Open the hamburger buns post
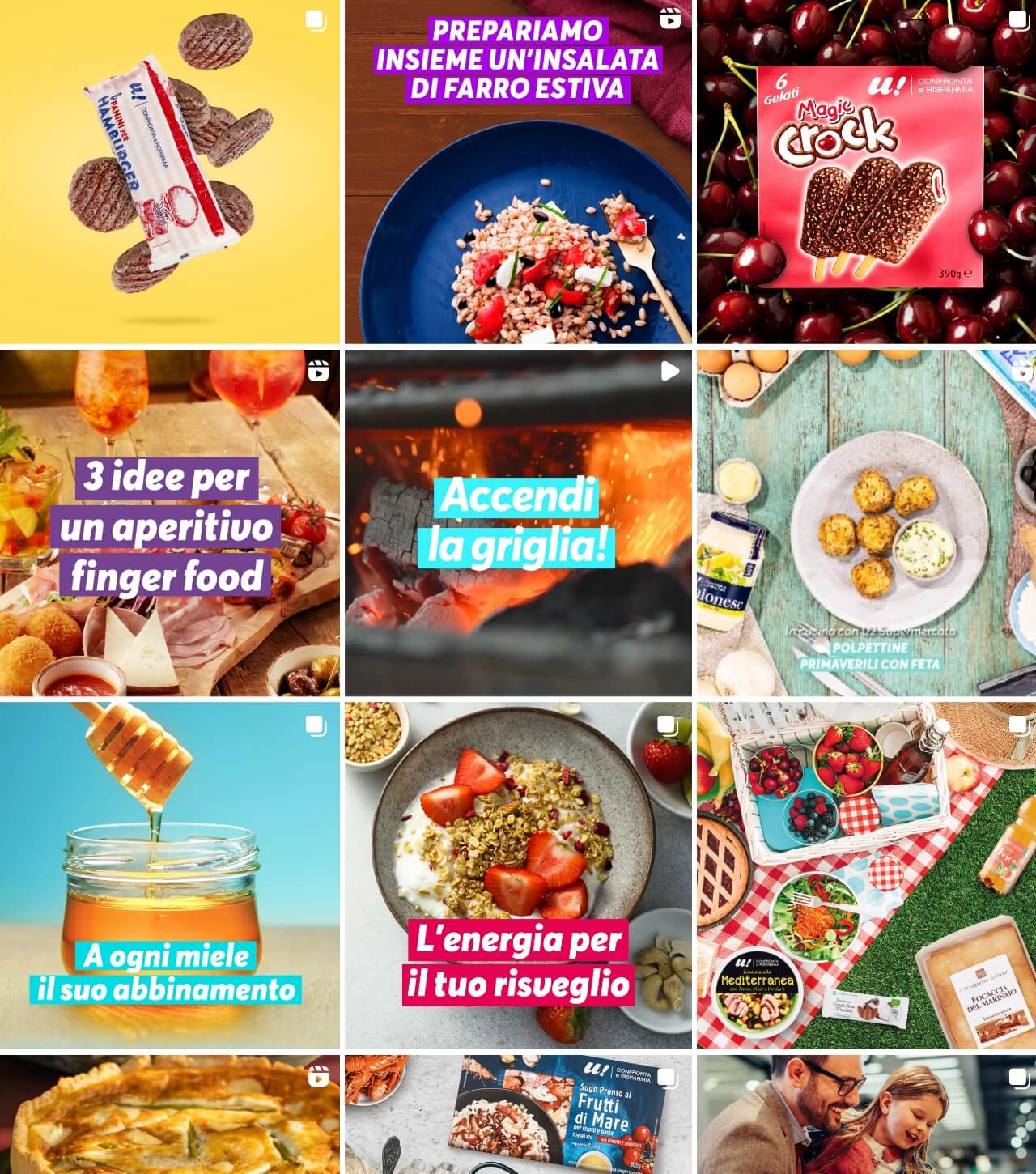 [170, 172]
